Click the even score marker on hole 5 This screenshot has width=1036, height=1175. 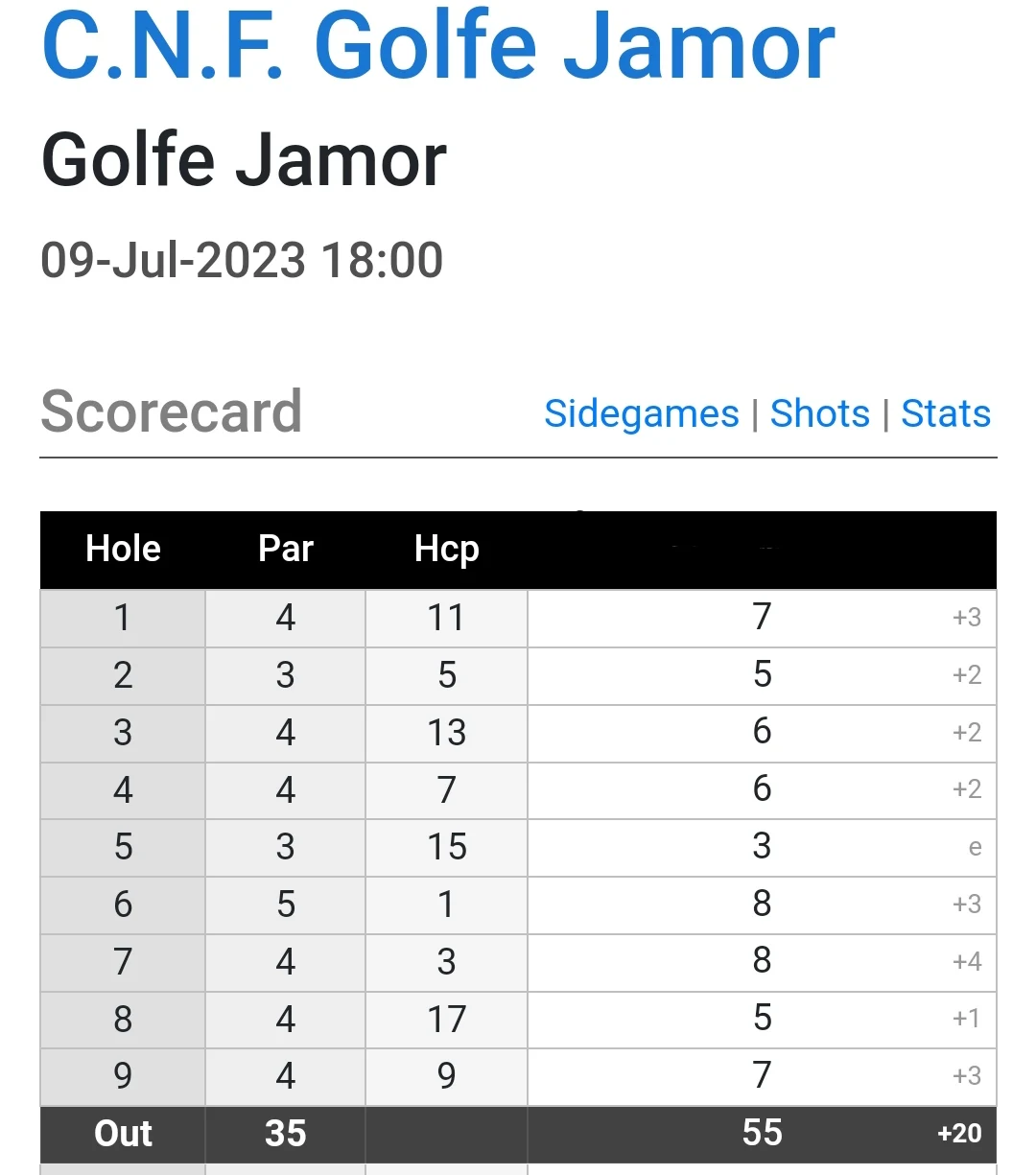pos(975,847)
